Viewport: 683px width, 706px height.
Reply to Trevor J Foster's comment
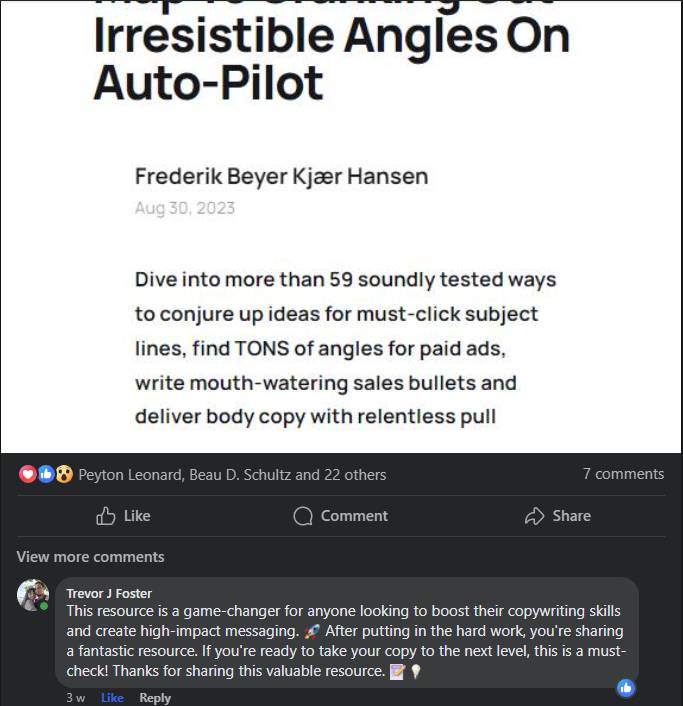(x=155, y=698)
